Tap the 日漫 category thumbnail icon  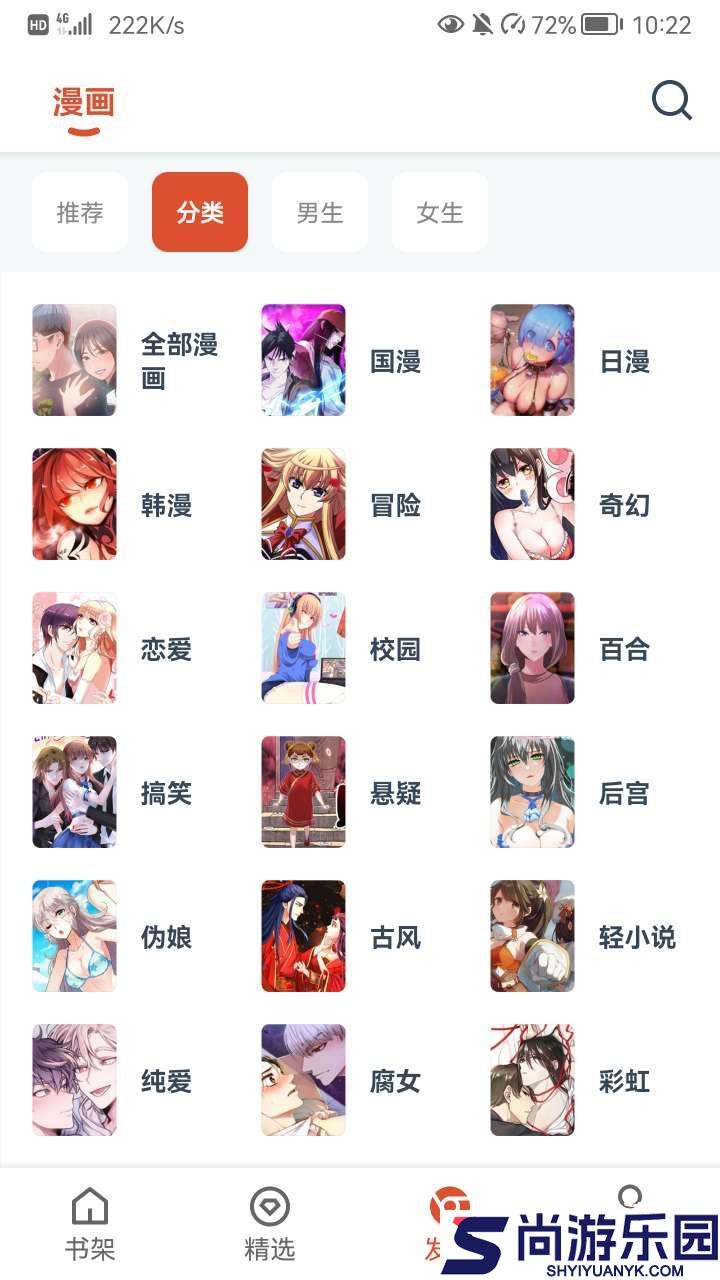[532, 360]
